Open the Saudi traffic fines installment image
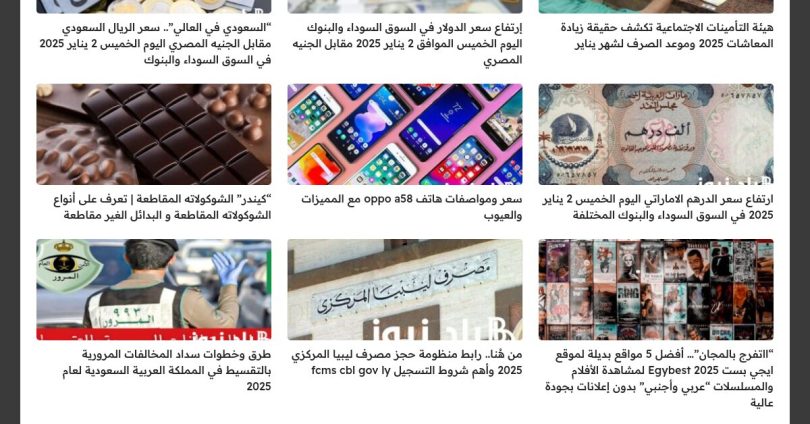This screenshot has height=424, width=810. [153, 289]
